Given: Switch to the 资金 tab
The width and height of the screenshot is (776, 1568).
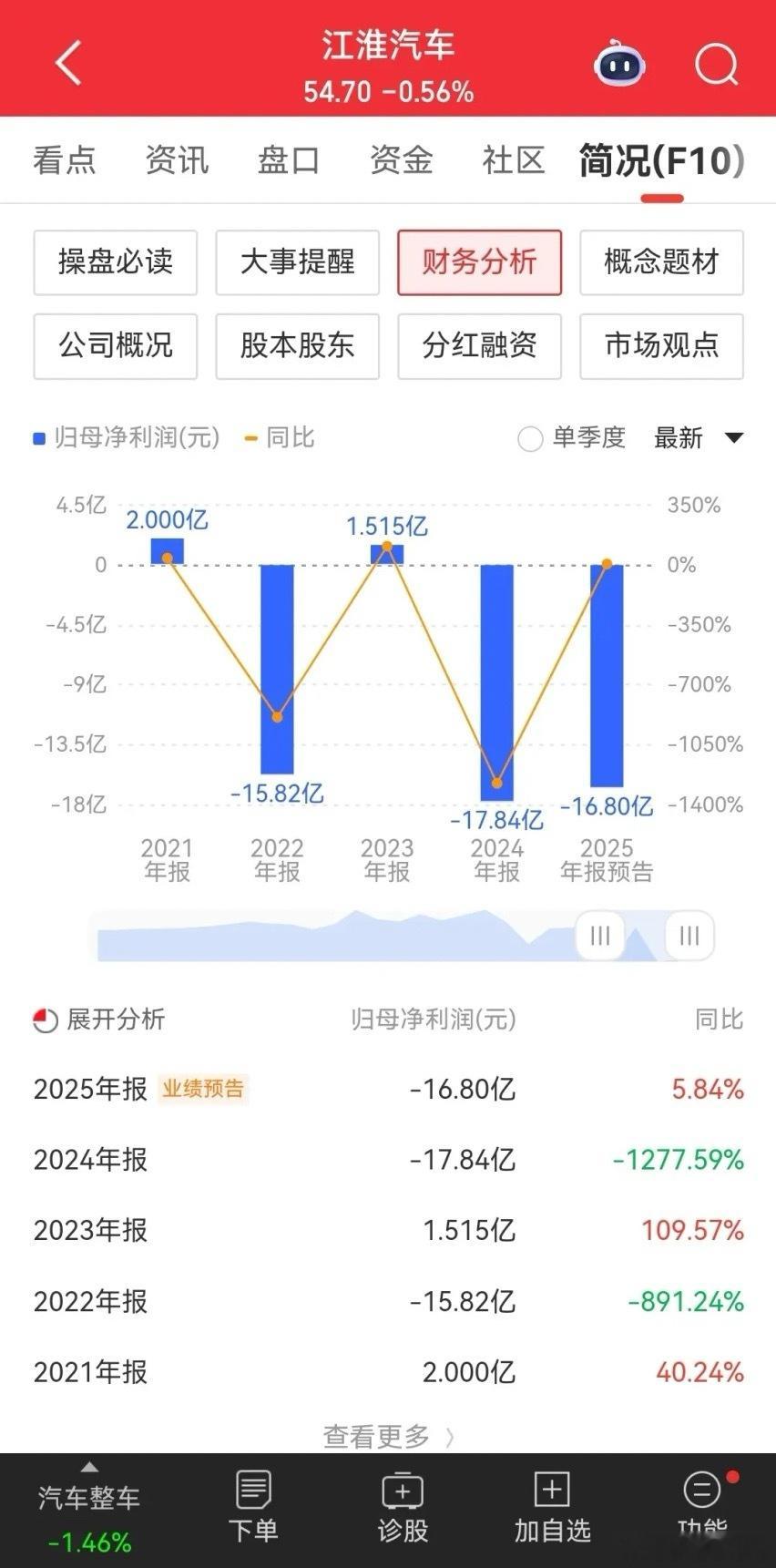Looking at the screenshot, I should pos(400,159).
